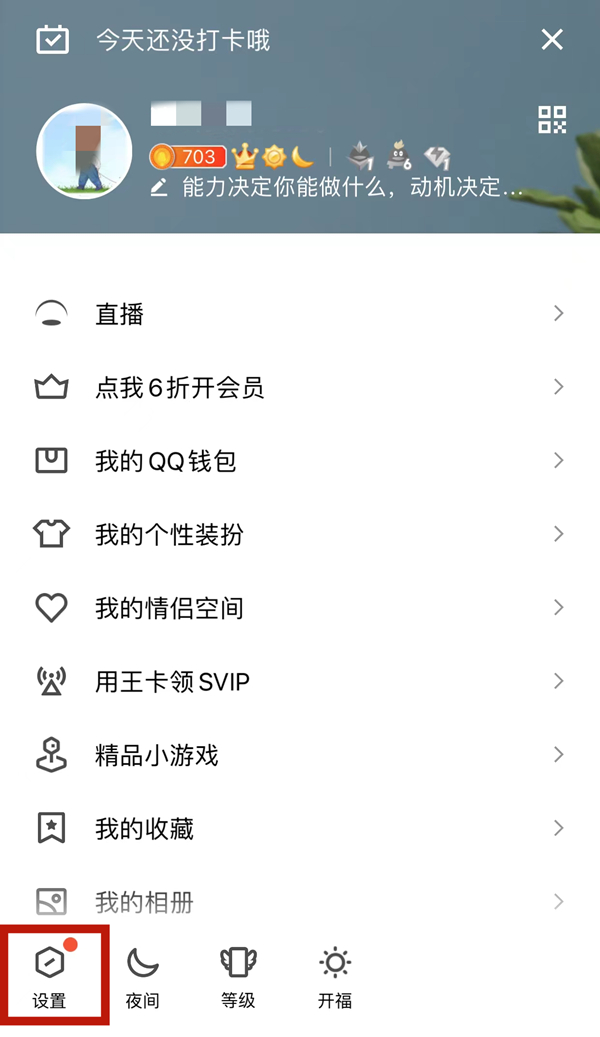Open the 开福 weather button
The width and height of the screenshot is (600, 1037).
(x=334, y=975)
